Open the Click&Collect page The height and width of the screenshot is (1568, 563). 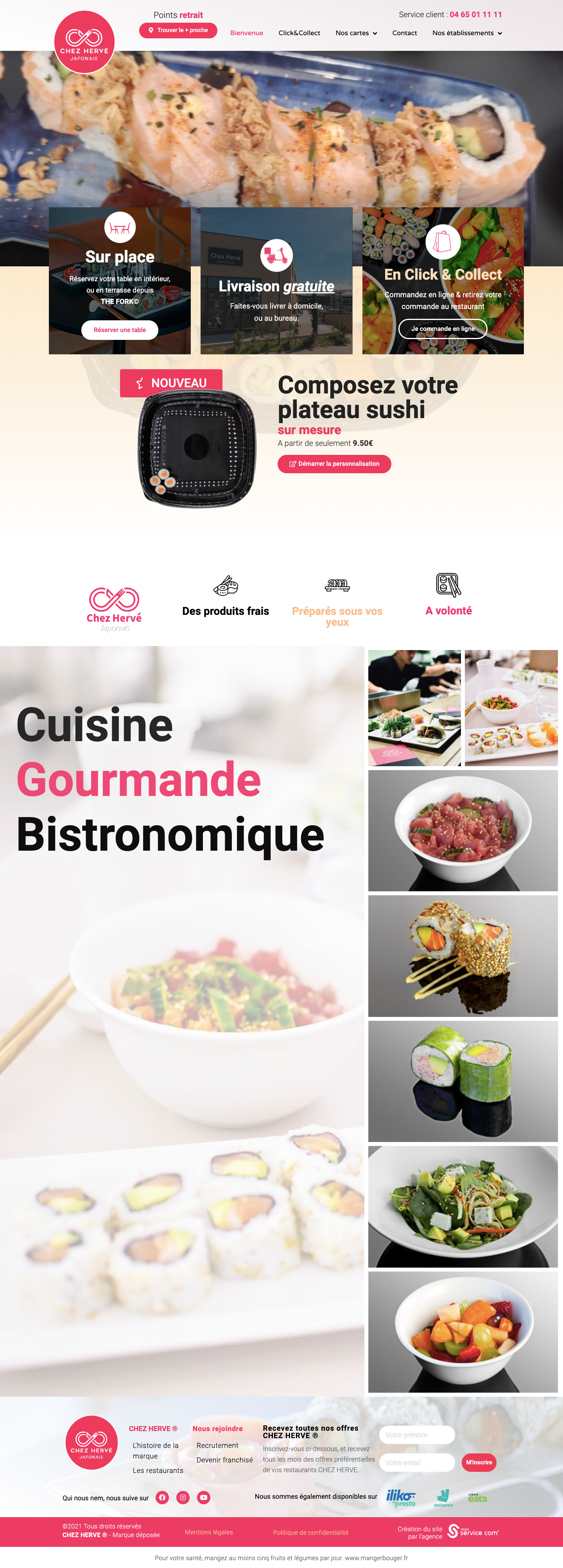pyautogui.click(x=299, y=34)
